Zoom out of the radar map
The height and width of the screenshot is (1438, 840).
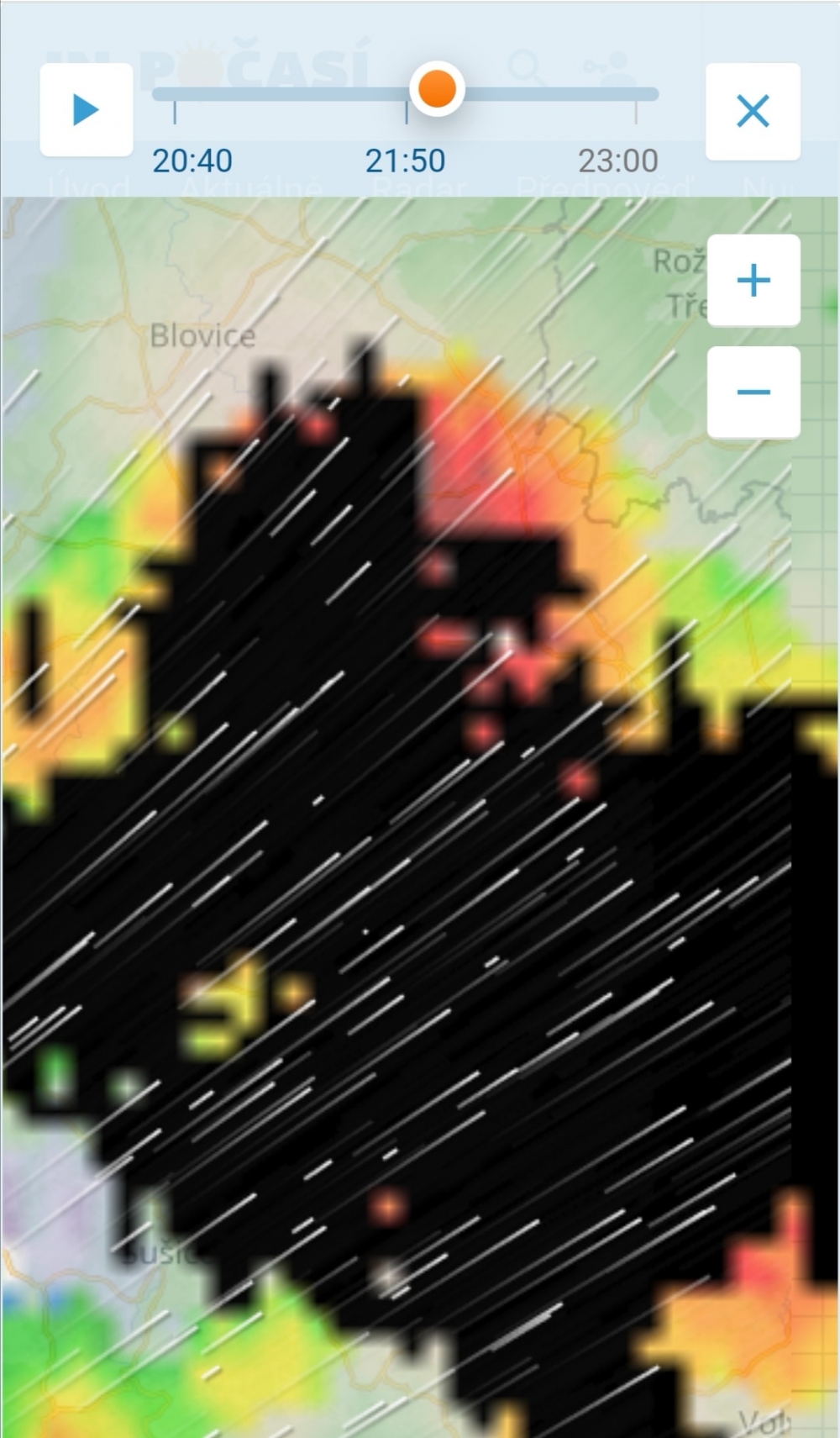click(753, 392)
